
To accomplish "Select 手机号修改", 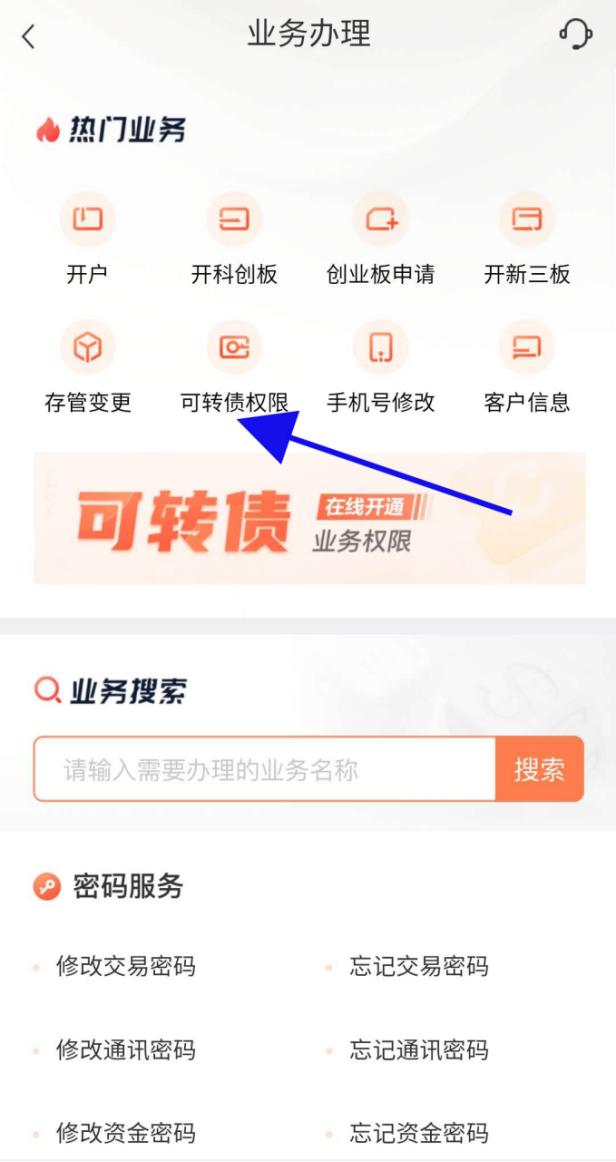I will [380, 367].
